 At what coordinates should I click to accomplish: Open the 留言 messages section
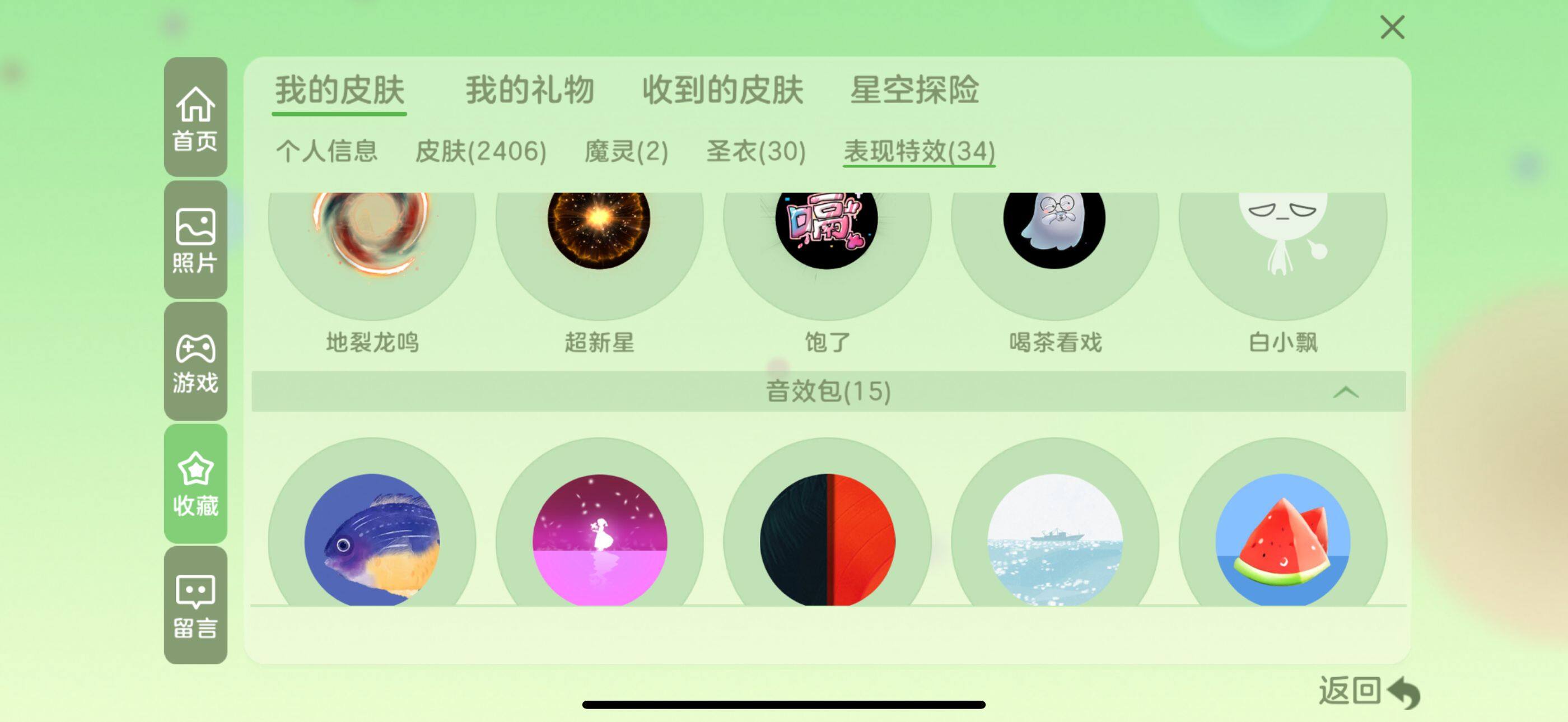click(x=195, y=605)
